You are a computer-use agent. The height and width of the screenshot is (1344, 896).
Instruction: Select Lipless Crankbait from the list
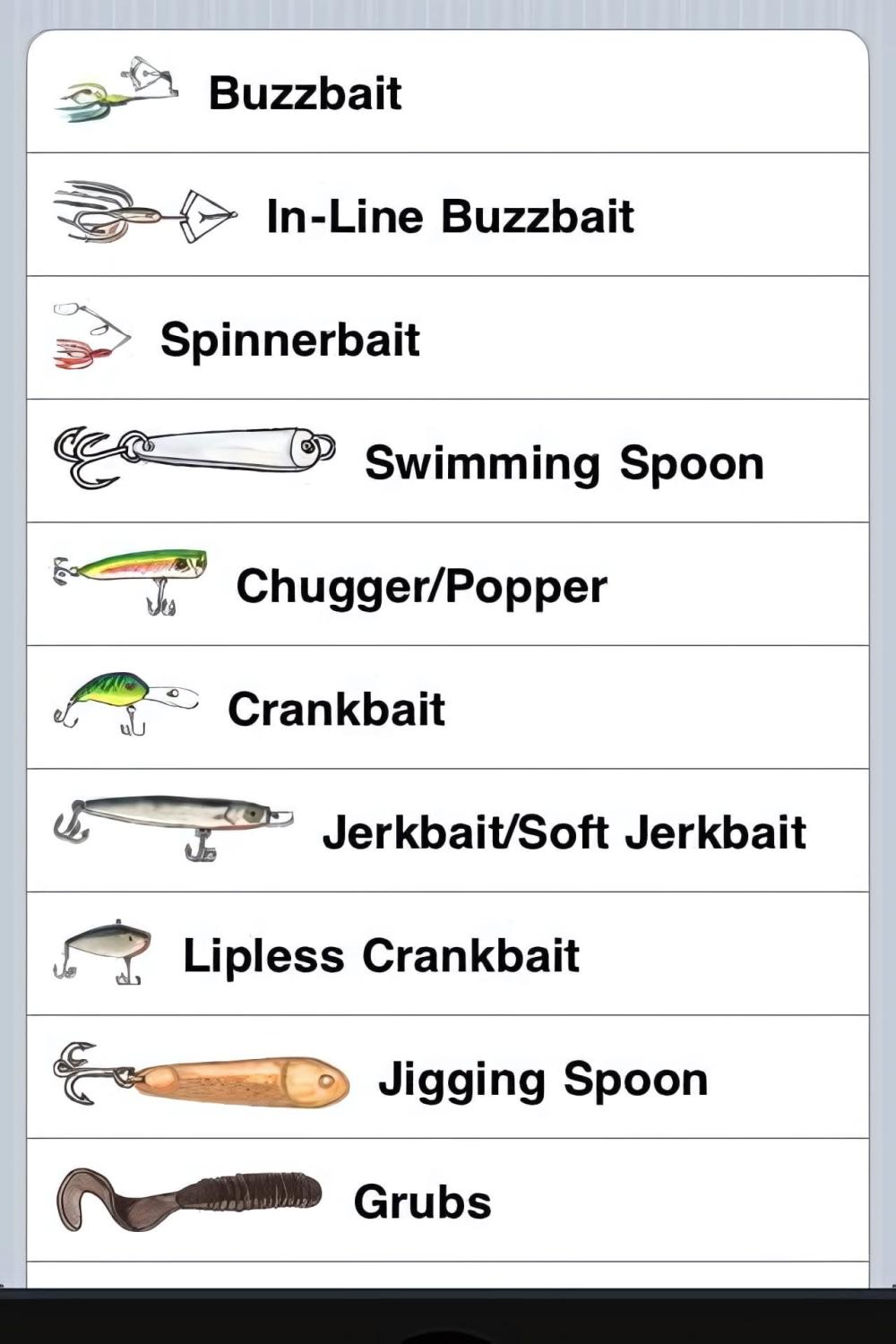pos(381,955)
